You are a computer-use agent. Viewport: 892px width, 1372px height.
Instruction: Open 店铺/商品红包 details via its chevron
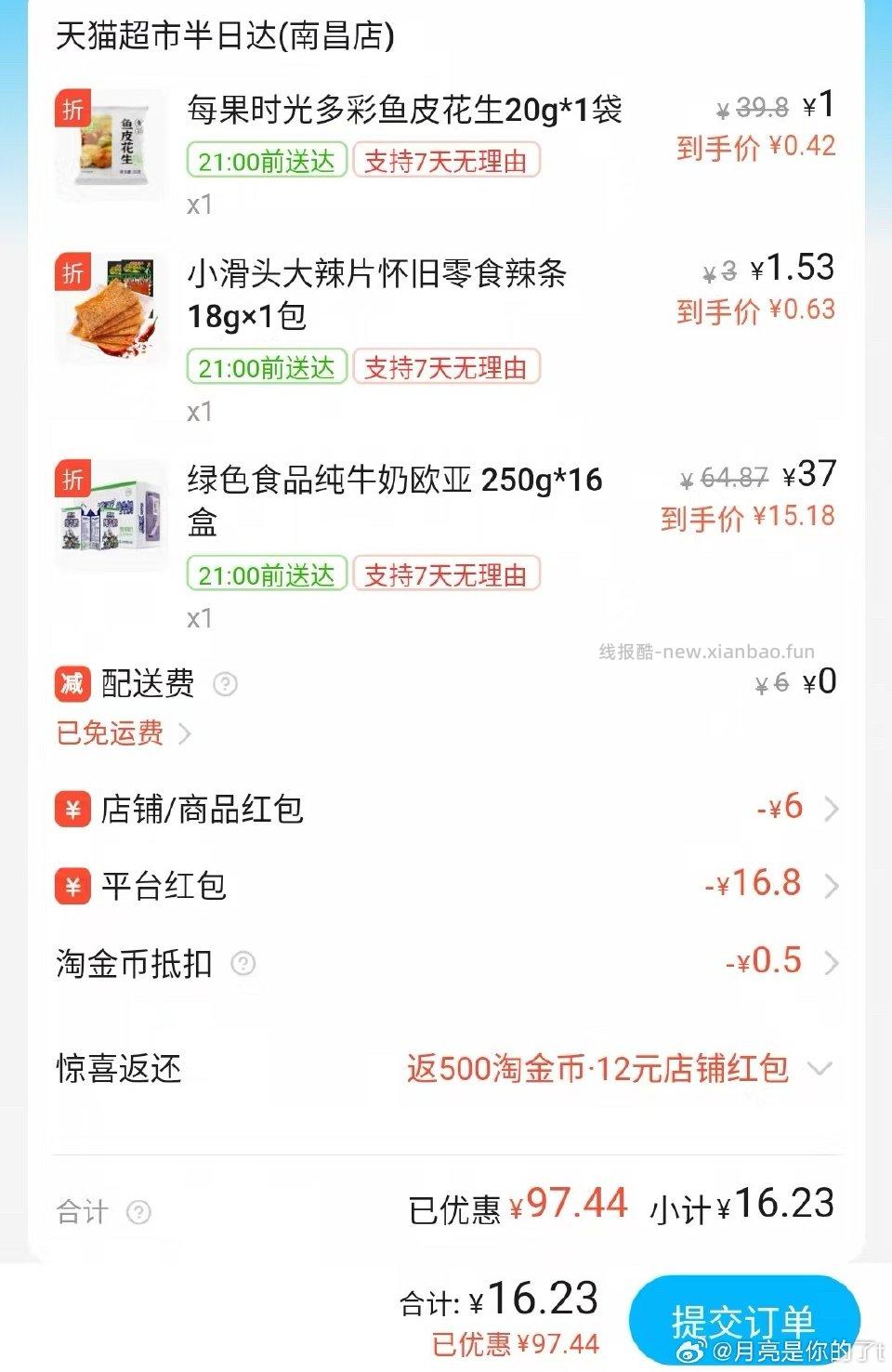click(x=830, y=809)
